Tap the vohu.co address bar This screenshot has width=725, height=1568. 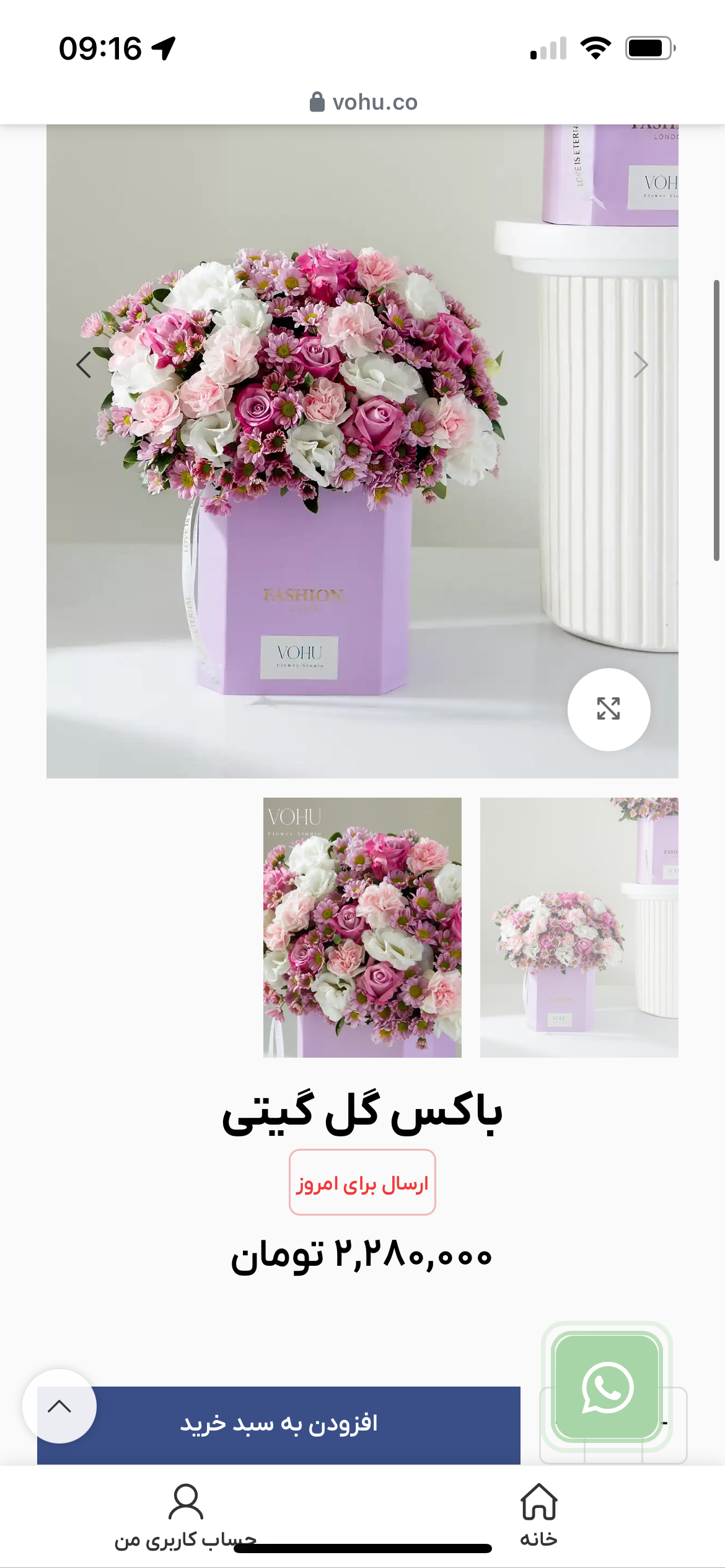click(x=363, y=102)
